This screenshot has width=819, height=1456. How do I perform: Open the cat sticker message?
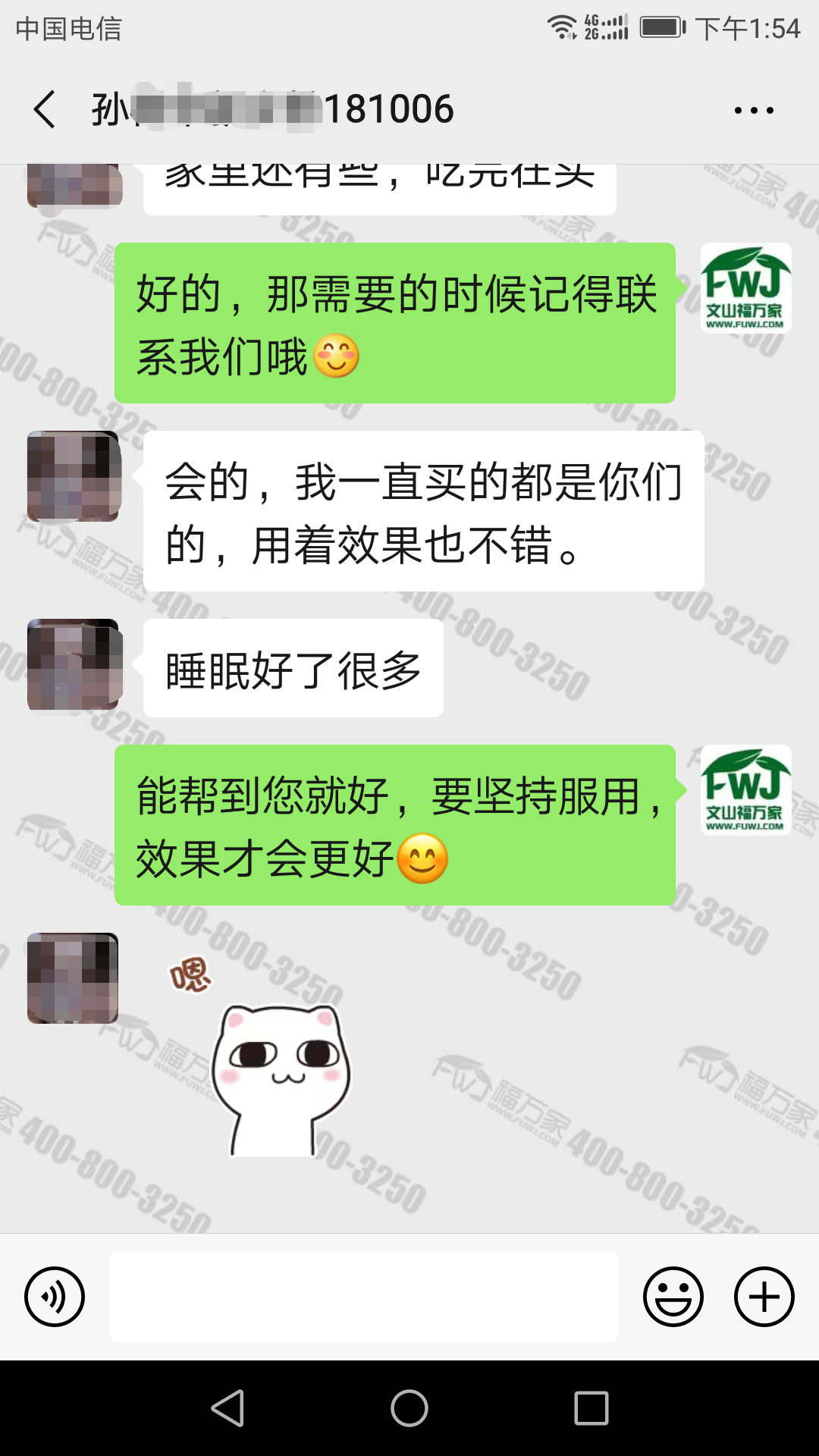pyautogui.click(x=273, y=1062)
